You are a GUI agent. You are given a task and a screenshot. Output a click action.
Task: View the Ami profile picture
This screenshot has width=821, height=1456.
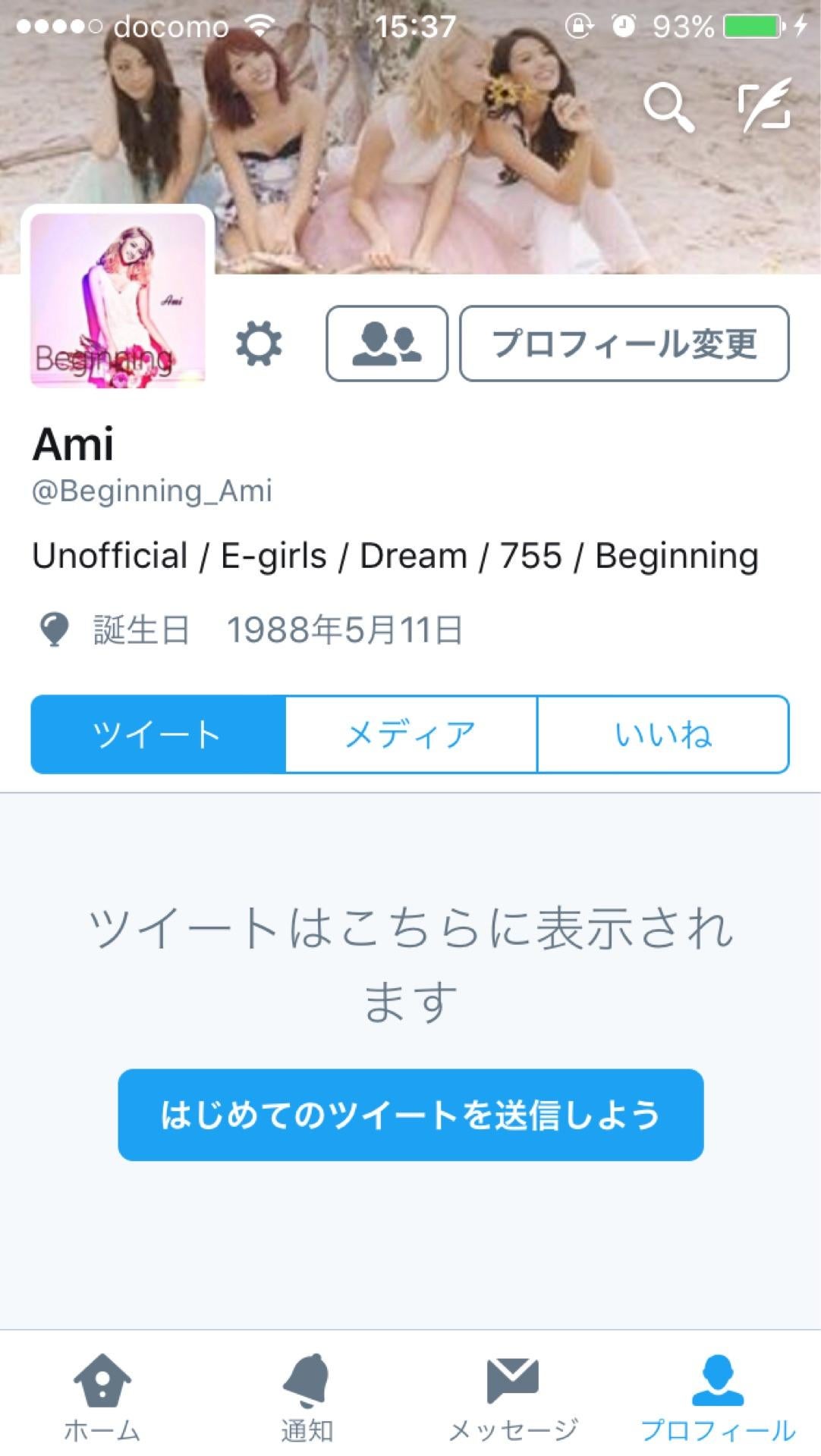coord(118,300)
